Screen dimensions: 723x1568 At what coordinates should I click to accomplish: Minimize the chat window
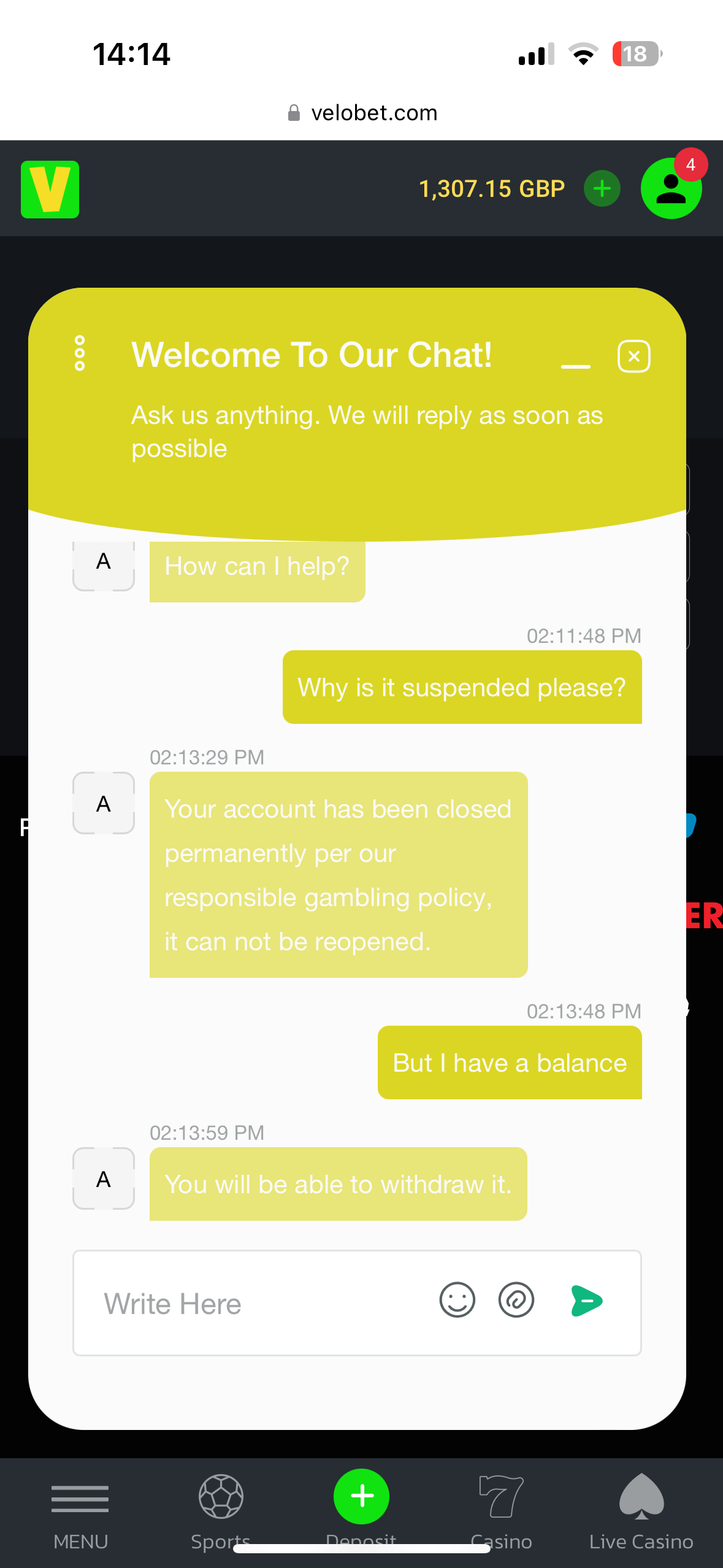(x=575, y=363)
